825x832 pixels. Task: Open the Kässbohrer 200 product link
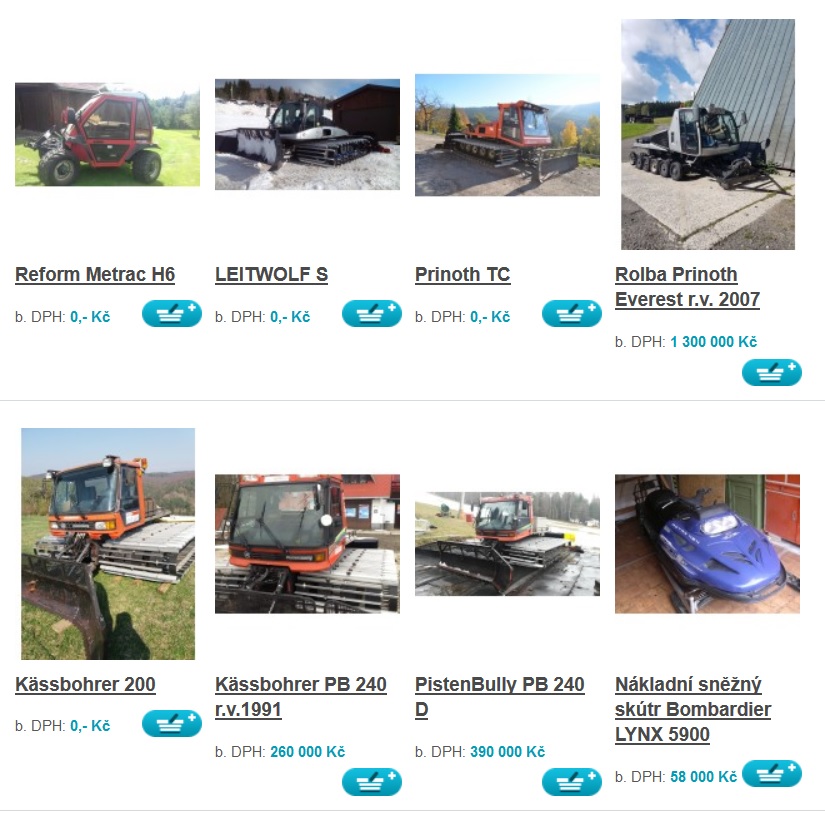point(85,685)
